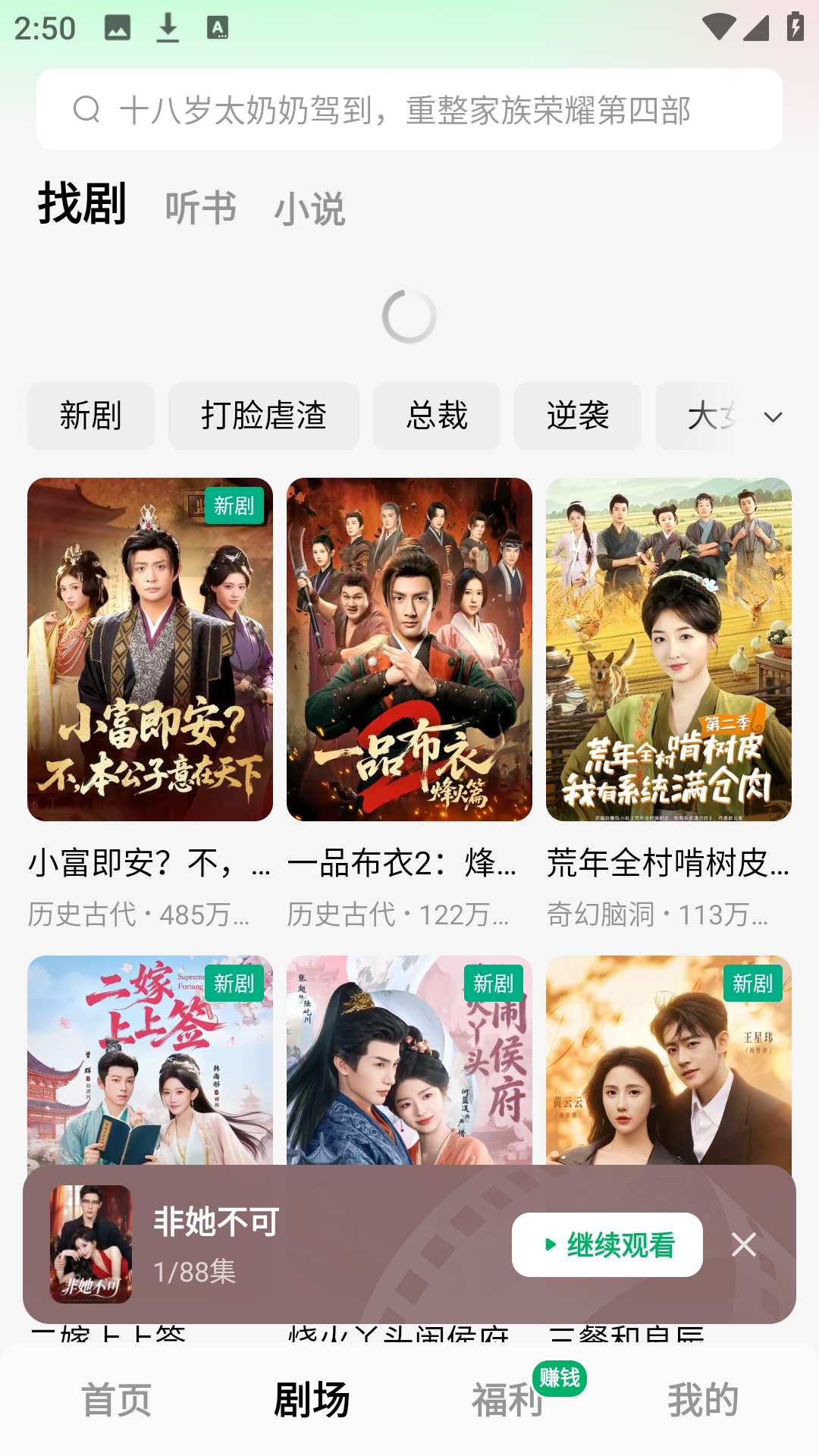819x1456 pixels.
Task: Open the drama 小富即安？不，本公子意在天下
Action: [150, 649]
